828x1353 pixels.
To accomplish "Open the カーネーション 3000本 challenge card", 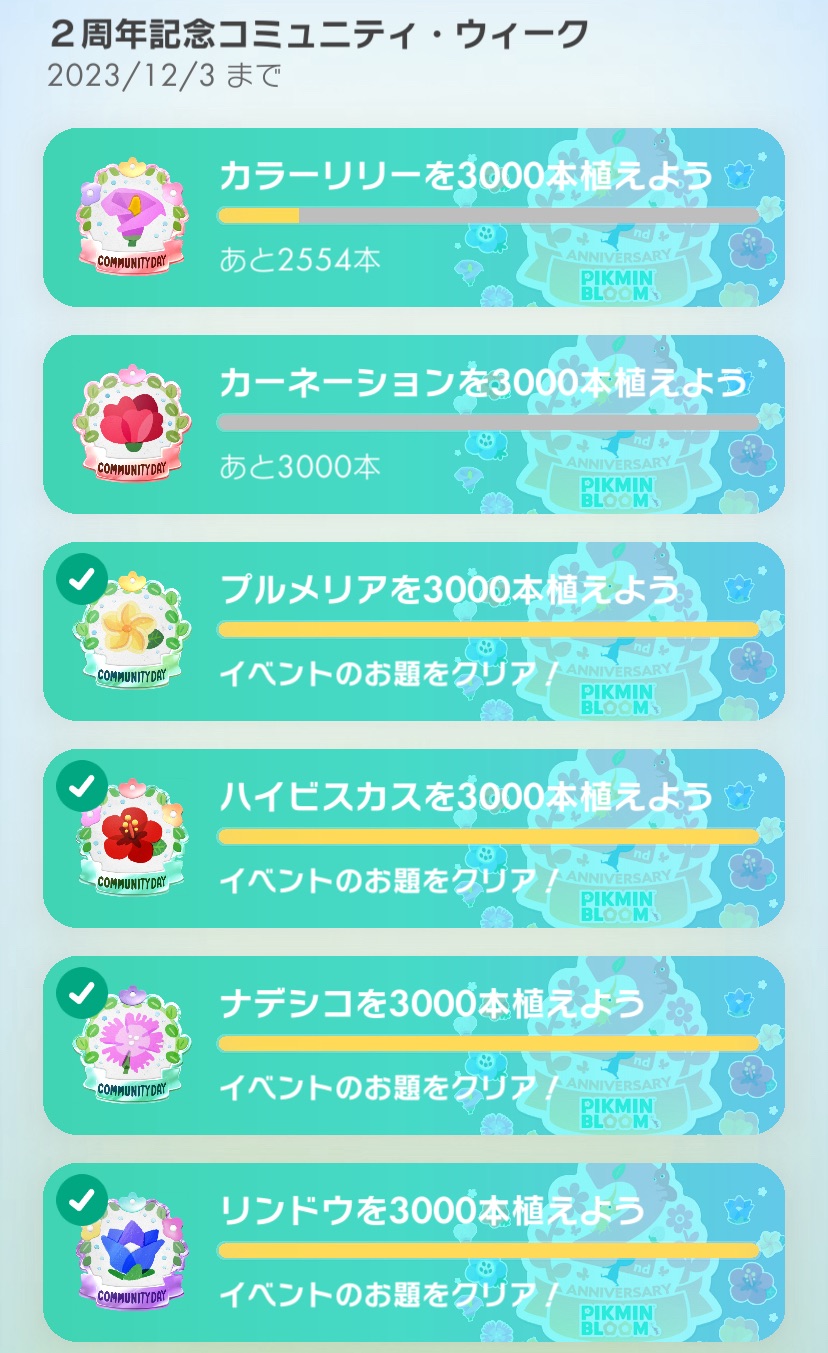I will [x=413, y=424].
